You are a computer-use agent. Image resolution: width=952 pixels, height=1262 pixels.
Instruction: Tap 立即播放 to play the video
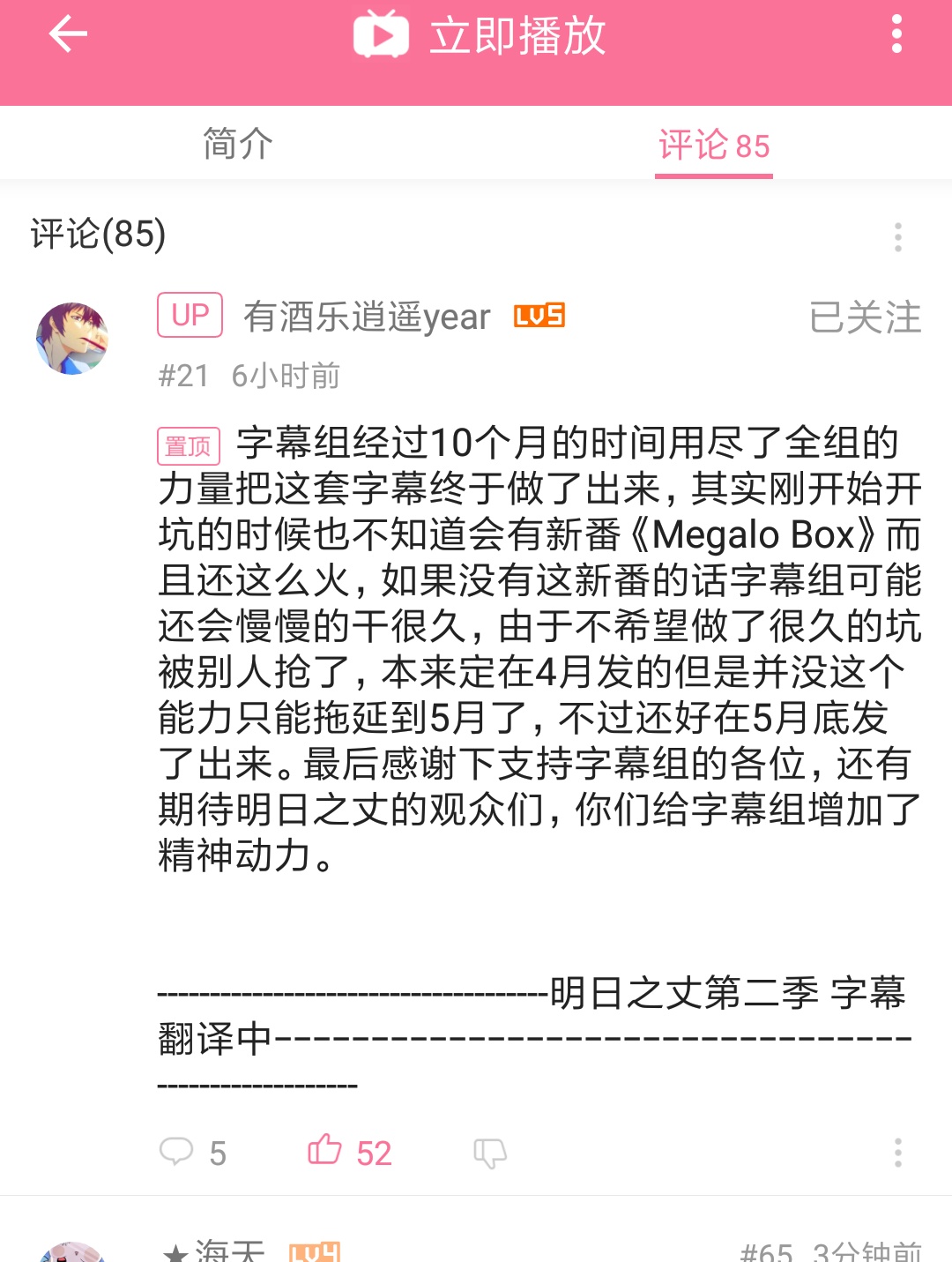point(480,35)
